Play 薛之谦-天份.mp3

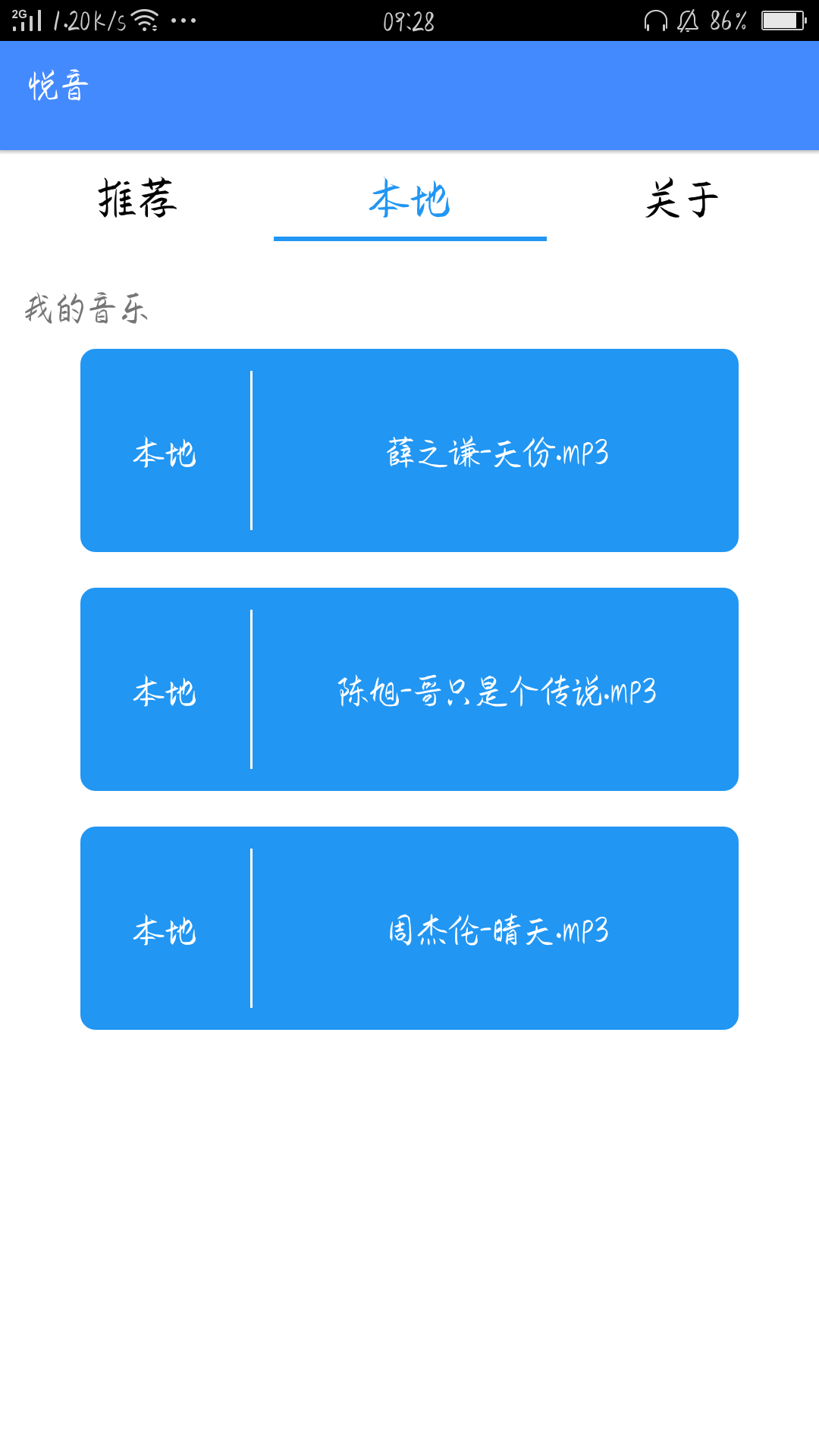[409, 450]
